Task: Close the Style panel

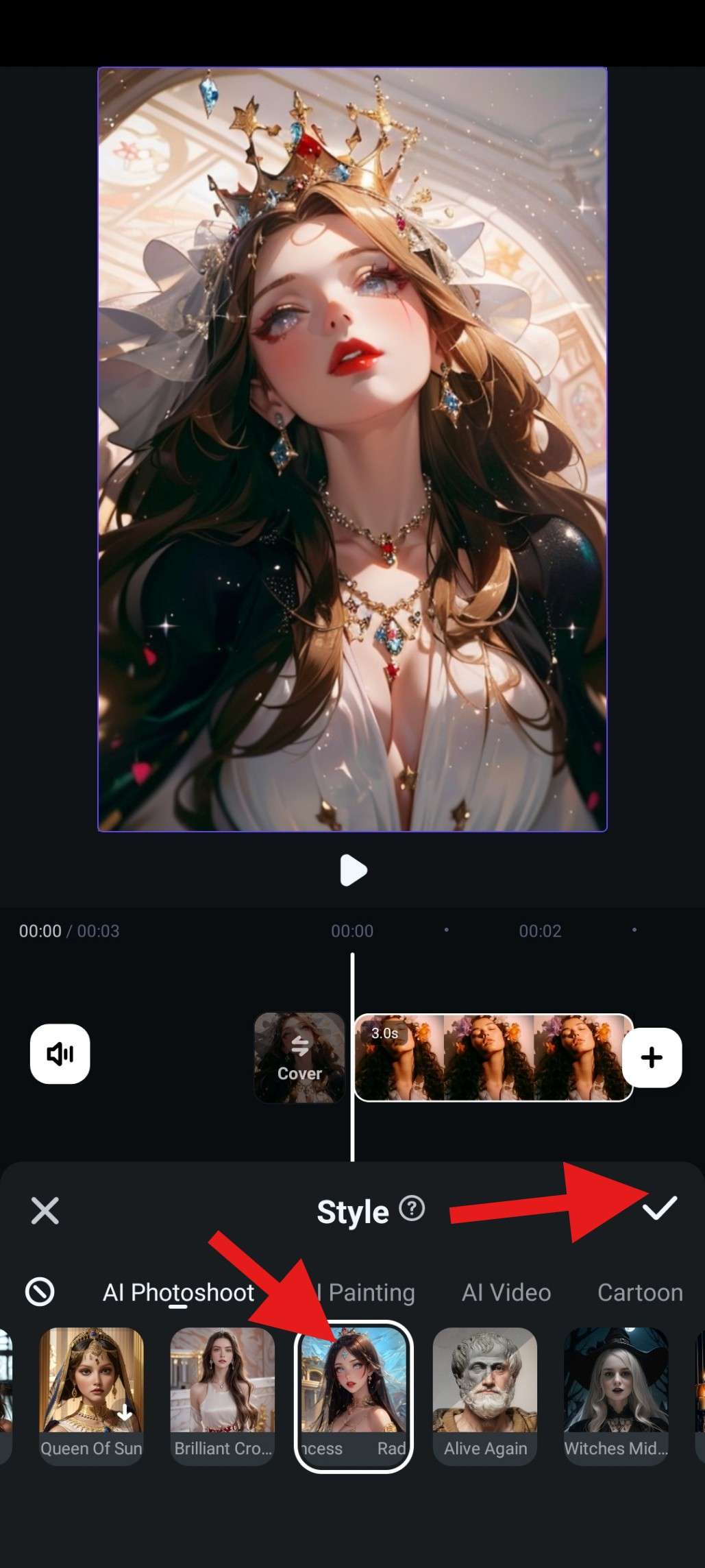Action: (45, 1210)
